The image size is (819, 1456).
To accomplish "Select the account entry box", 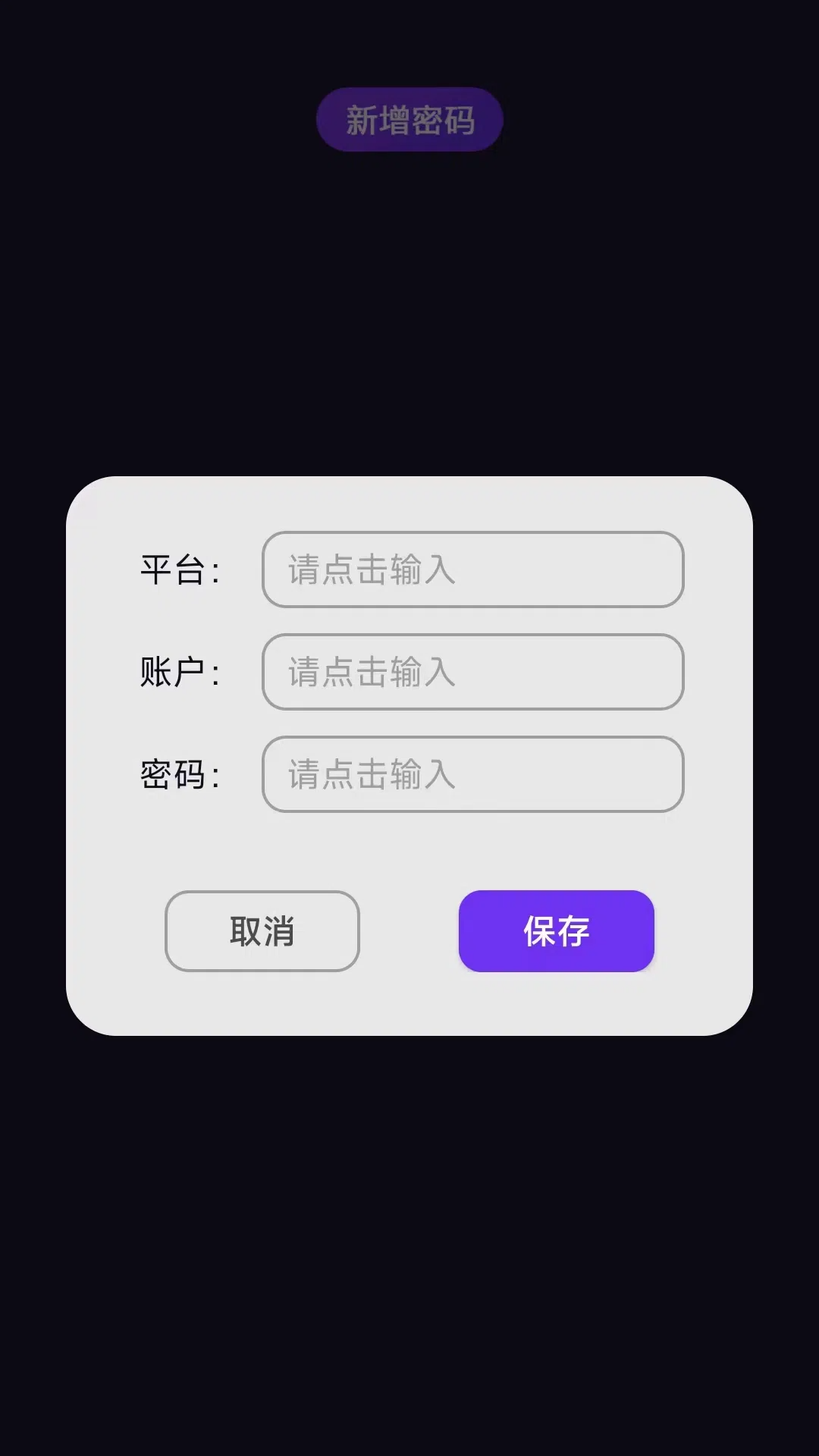I will (473, 673).
